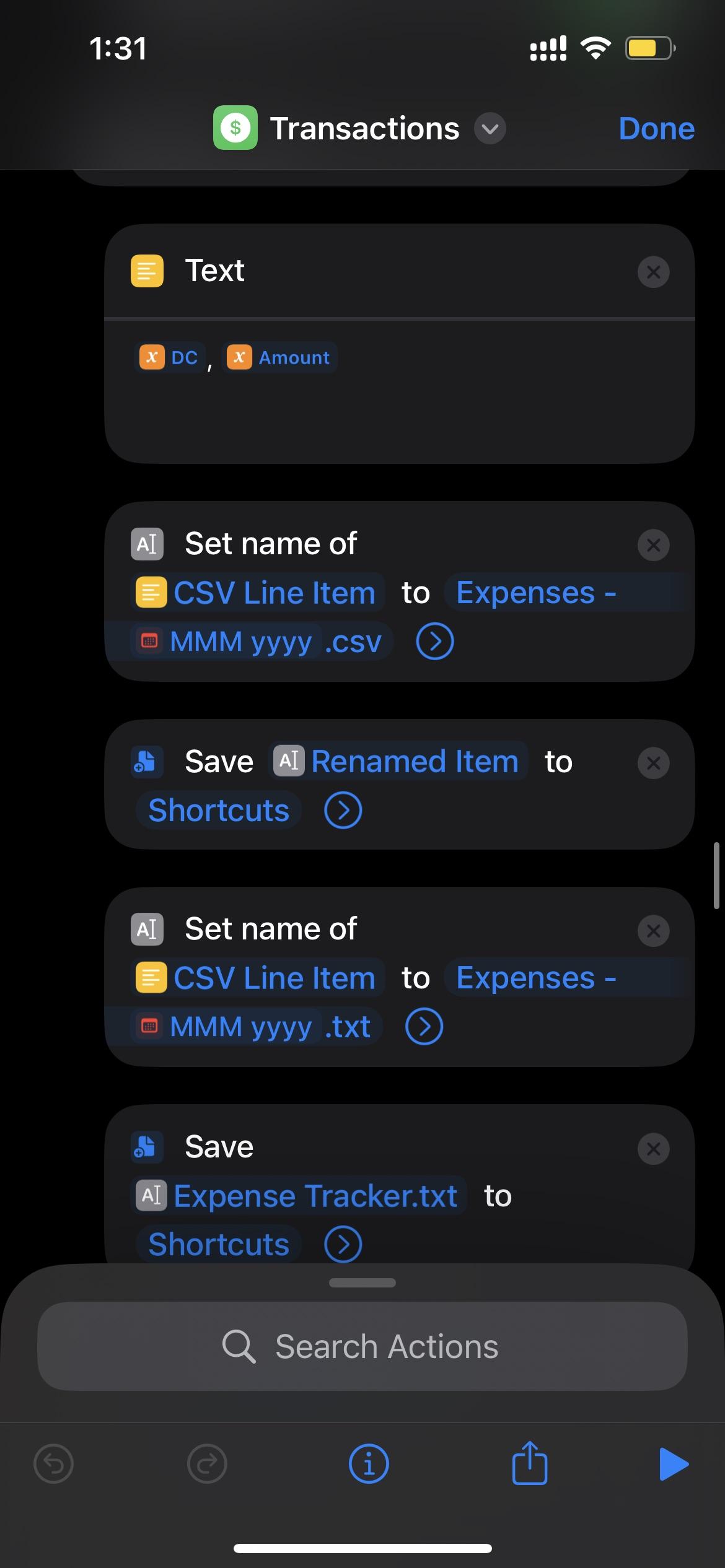725x1568 pixels.
Task: Select the Renamed Item variable
Action: point(398,761)
